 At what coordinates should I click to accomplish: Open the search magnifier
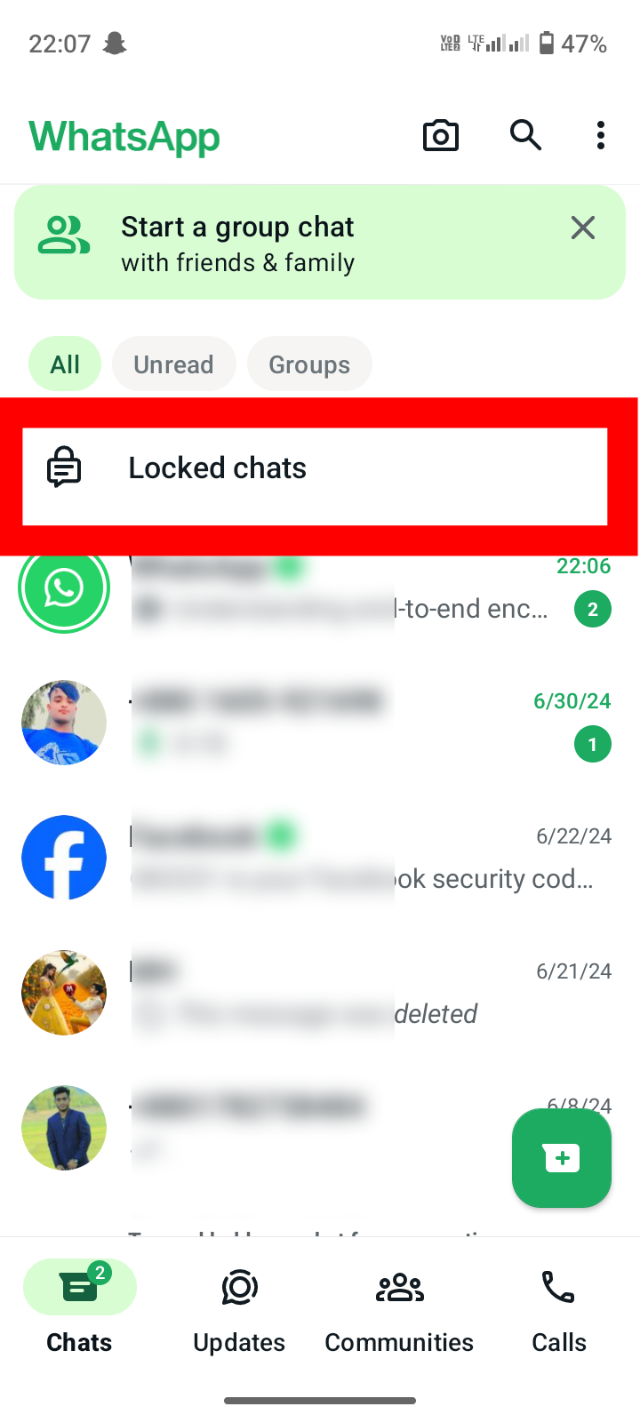click(x=525, y=135)
